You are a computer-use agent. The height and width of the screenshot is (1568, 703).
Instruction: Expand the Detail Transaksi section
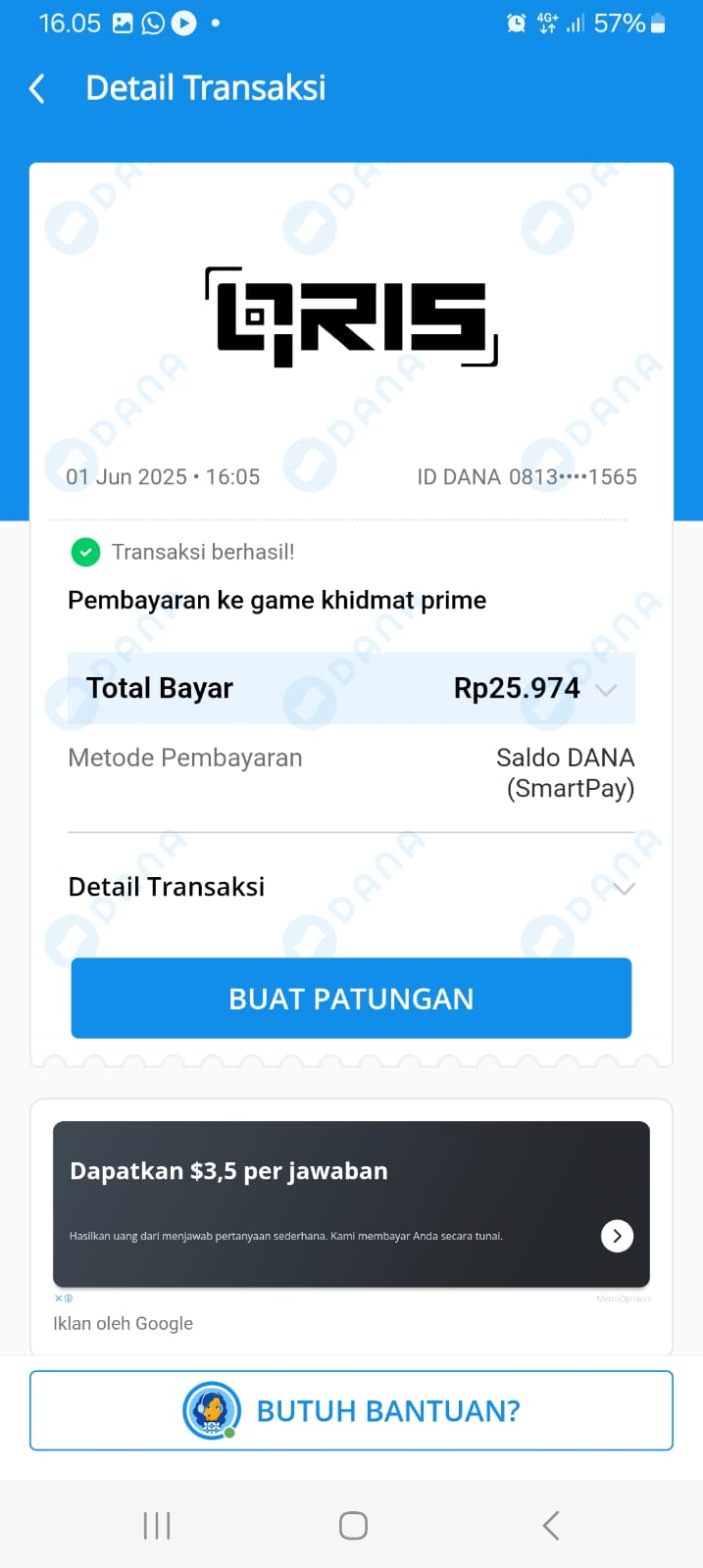point(624,889)
